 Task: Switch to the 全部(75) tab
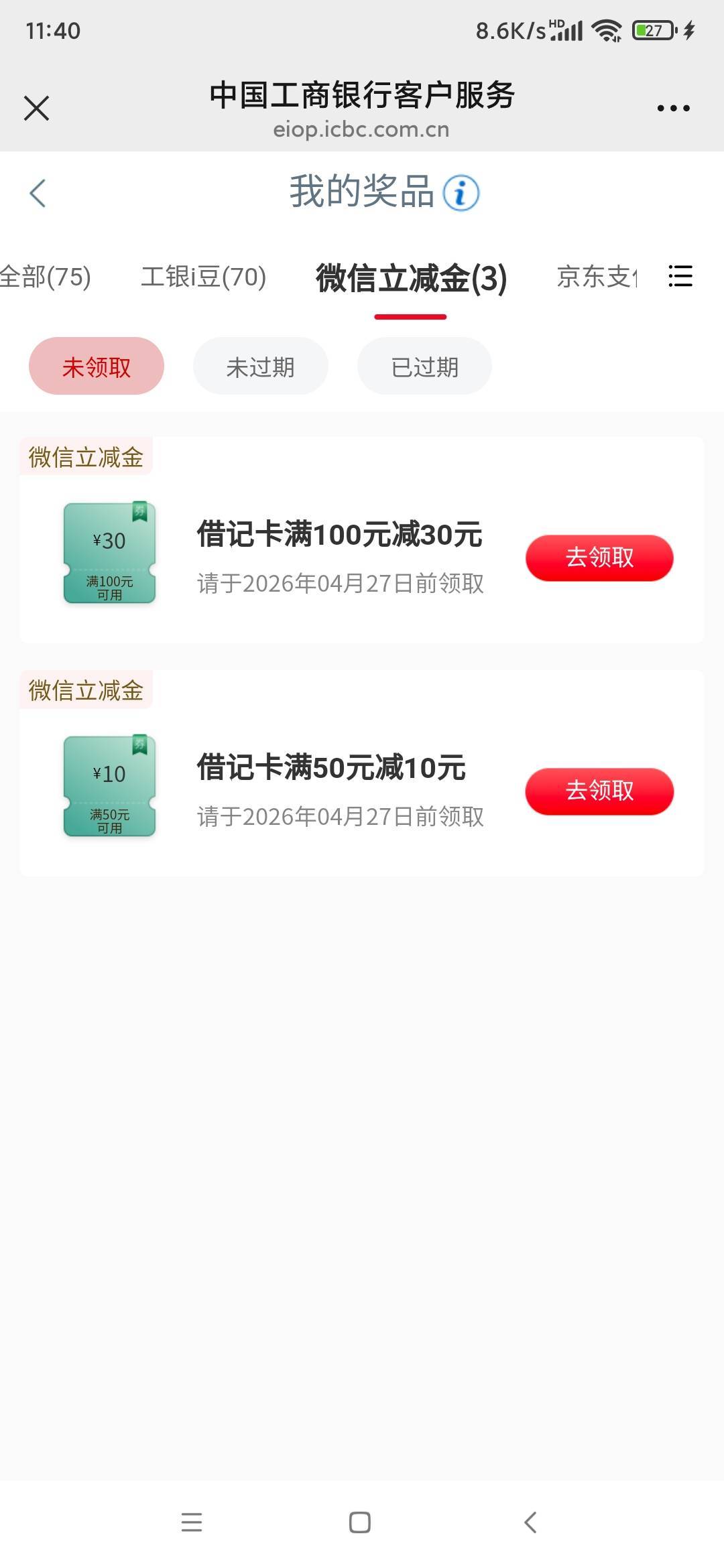point(46,277)
